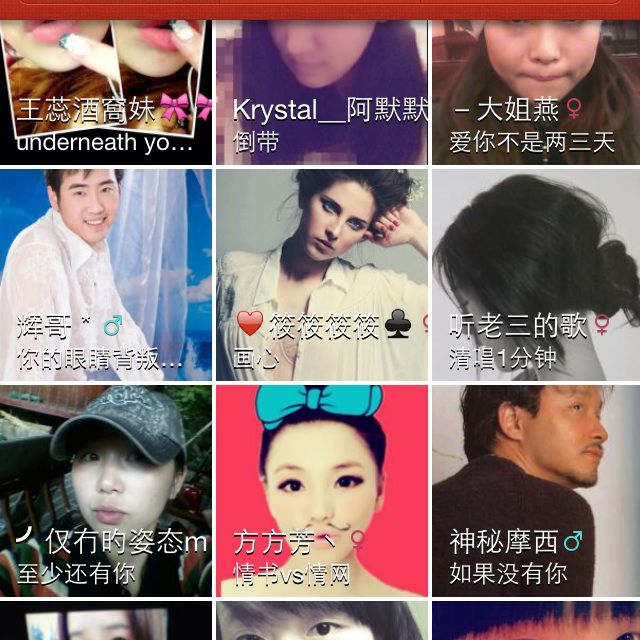Viewport: 640px width, 640px height.
Task: Select the tile with song 画心
Action: pyautogui.click(x=322, y=275)
